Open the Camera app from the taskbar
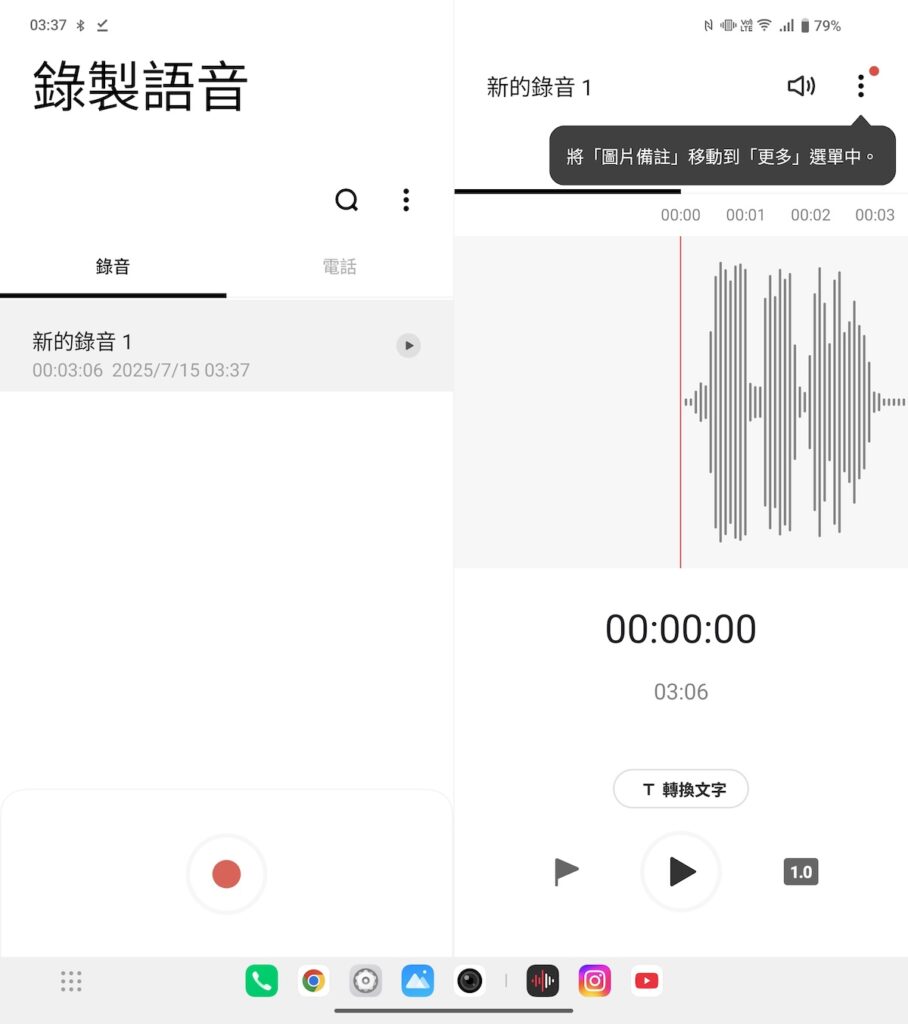The width and height of the screenshot is (908, 1024). [x=470, y=981]
